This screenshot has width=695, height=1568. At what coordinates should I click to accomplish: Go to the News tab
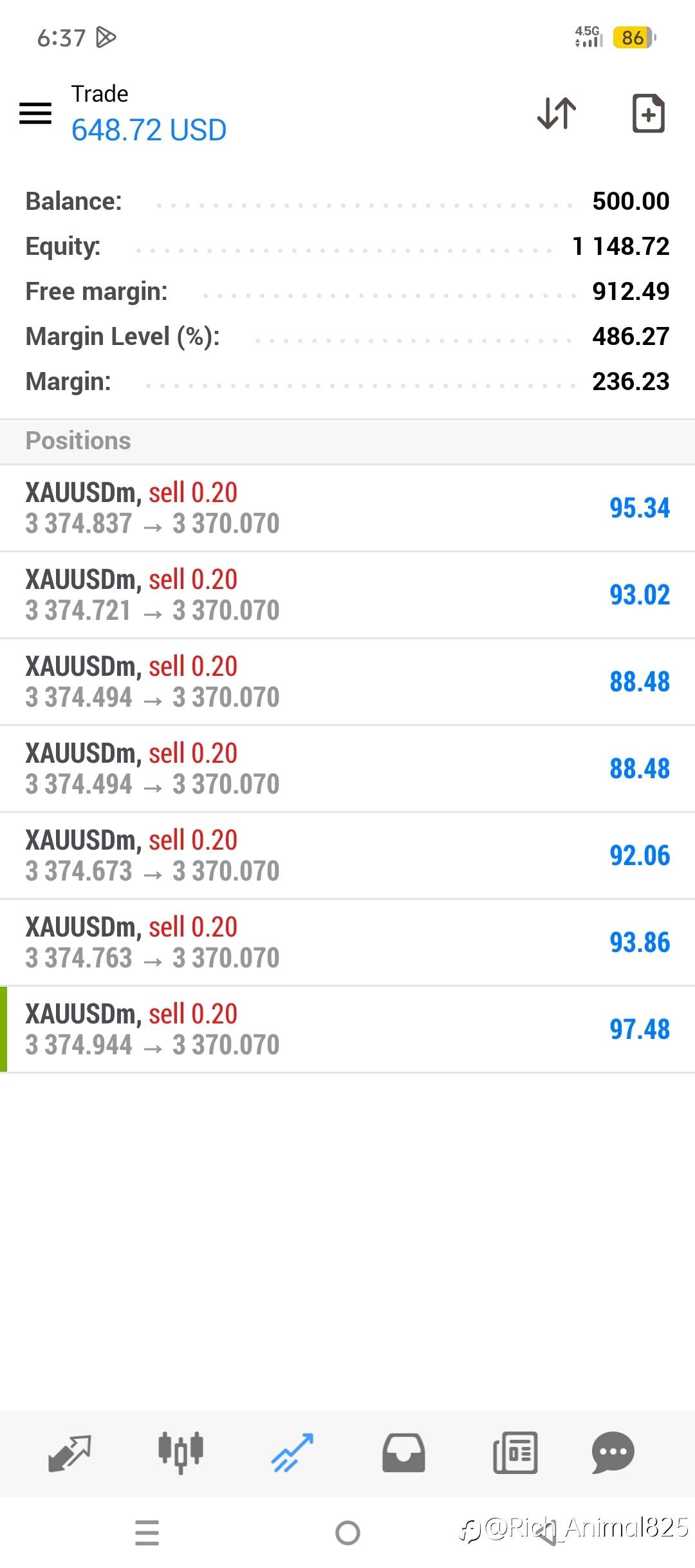(515, 1453)
